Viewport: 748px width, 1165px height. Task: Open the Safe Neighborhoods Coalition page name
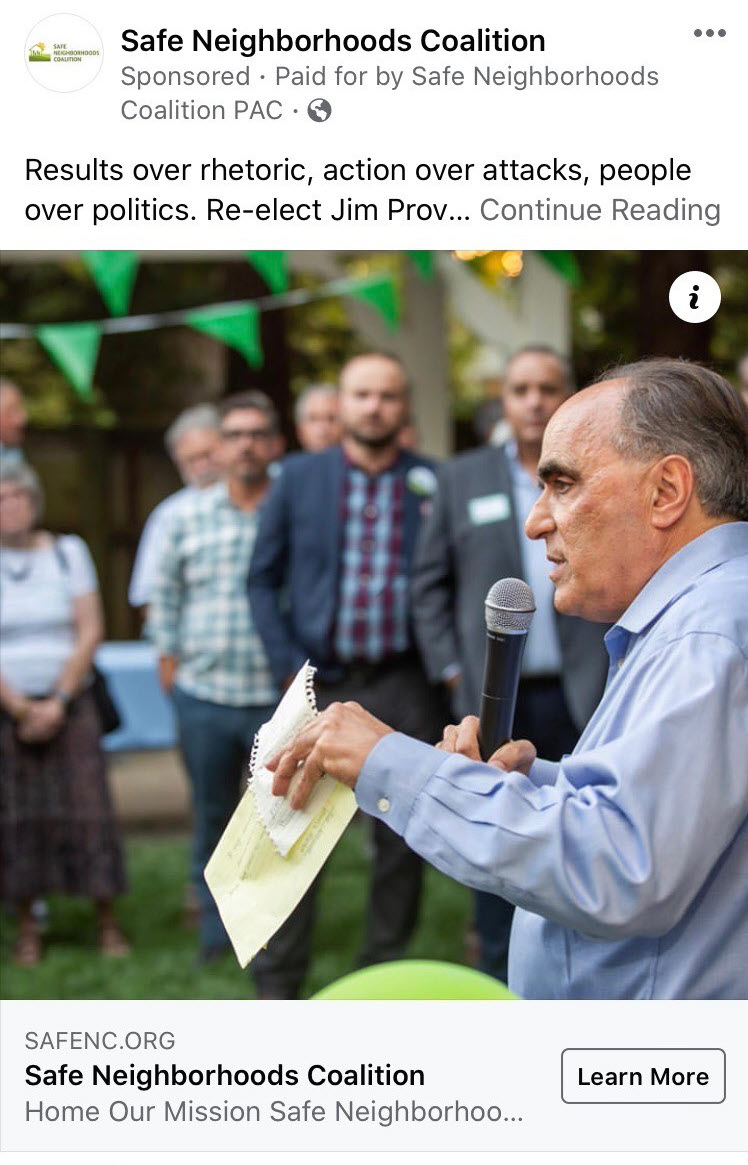[333, 41]
